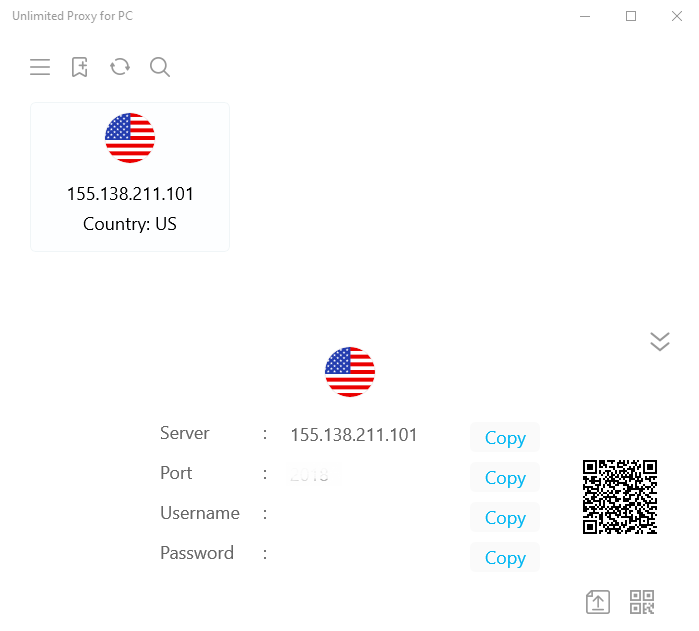The image size is (699, 631).
Task: Copy the Password
Action: [505, 558]
